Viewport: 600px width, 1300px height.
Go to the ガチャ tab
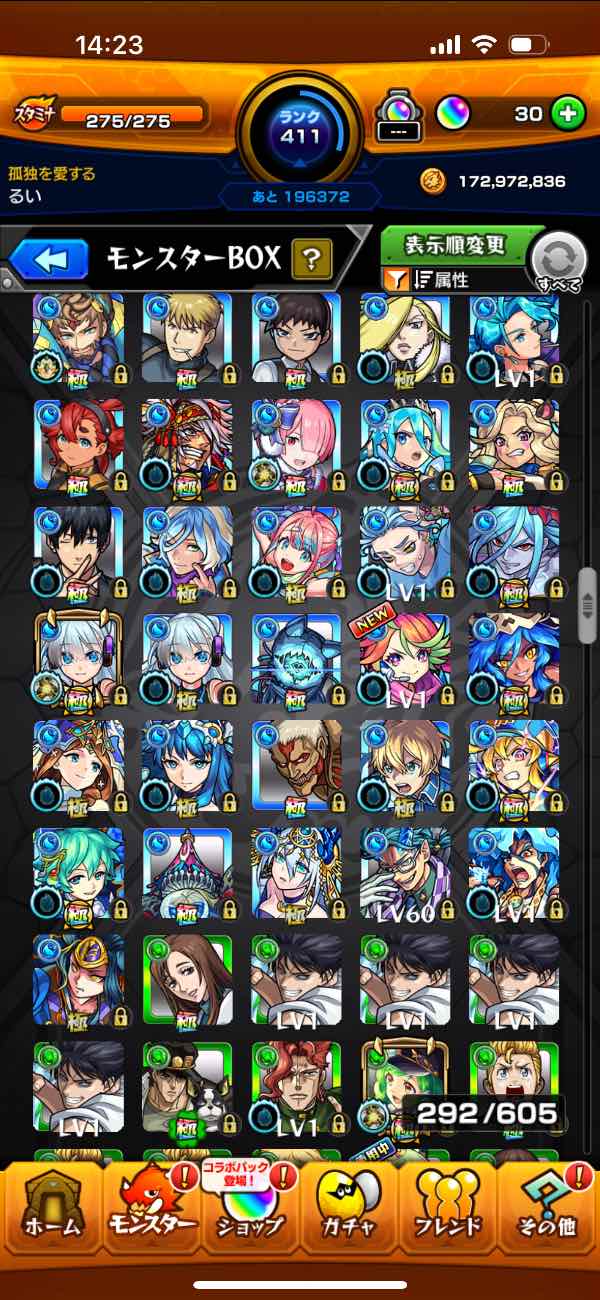click(349, 1212)
